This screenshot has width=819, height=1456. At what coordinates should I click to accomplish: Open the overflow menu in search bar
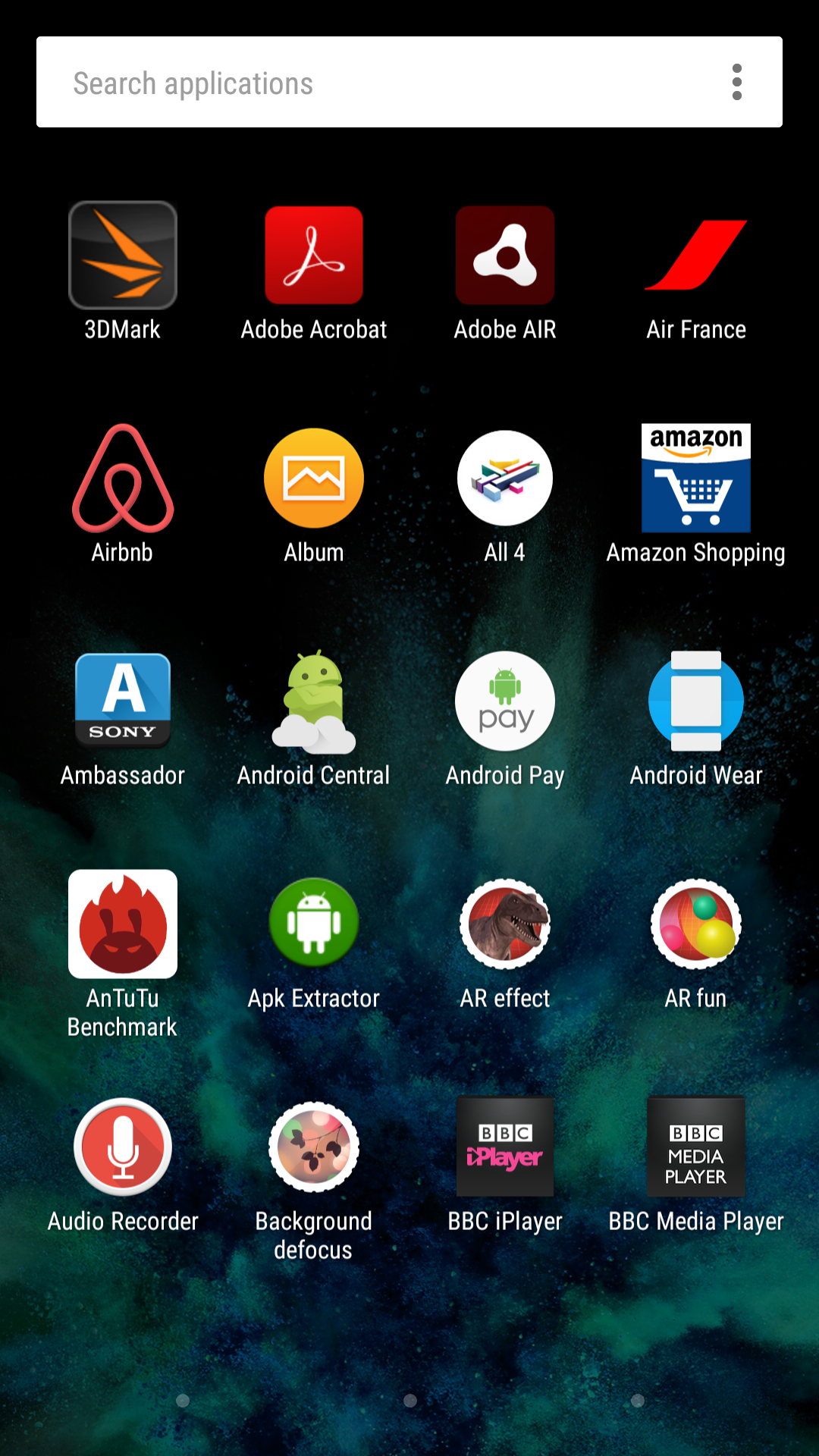coord(736,82)
